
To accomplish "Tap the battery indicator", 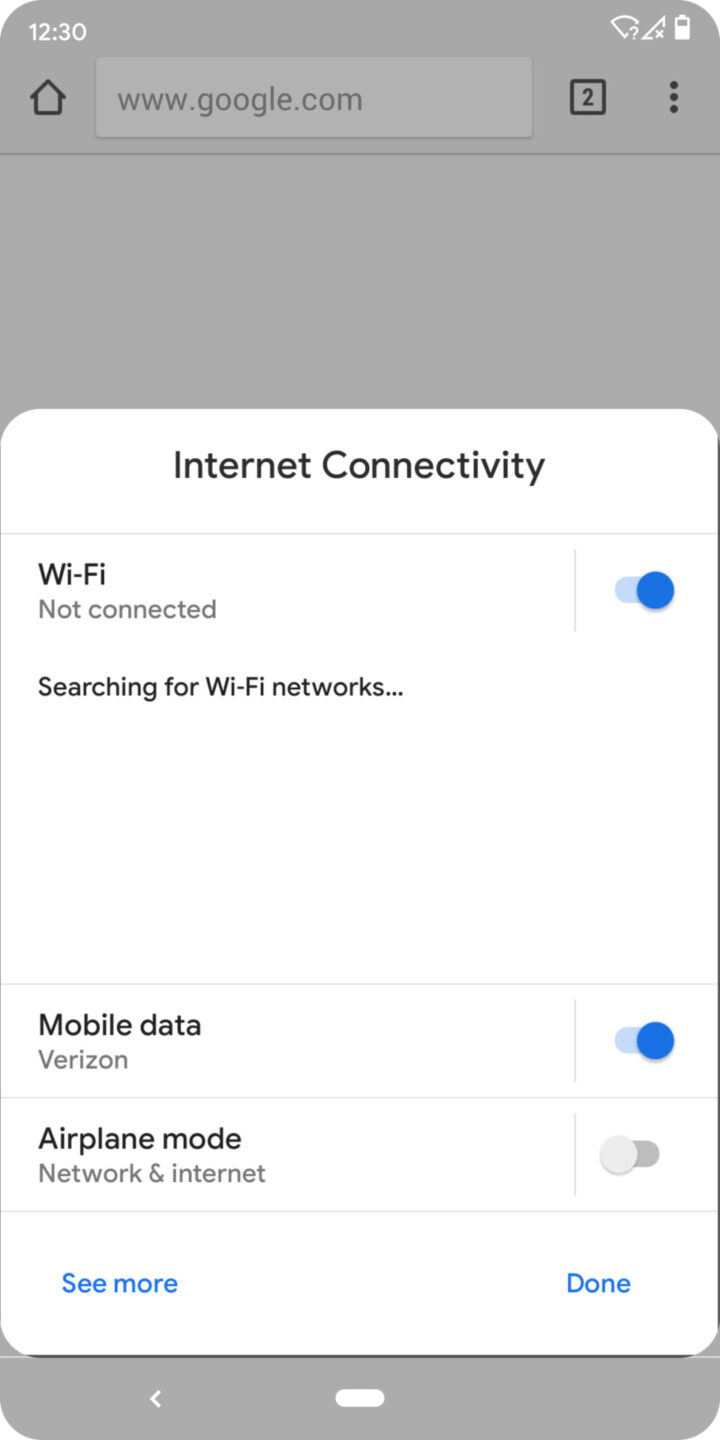I will pos(686,29).
